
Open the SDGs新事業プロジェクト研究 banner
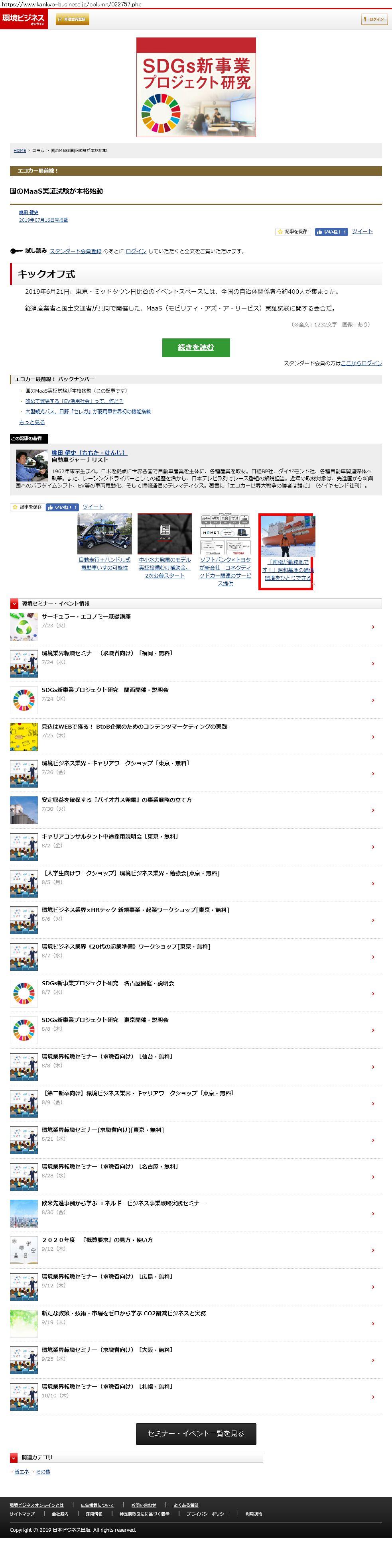click(x=196, y=87)
